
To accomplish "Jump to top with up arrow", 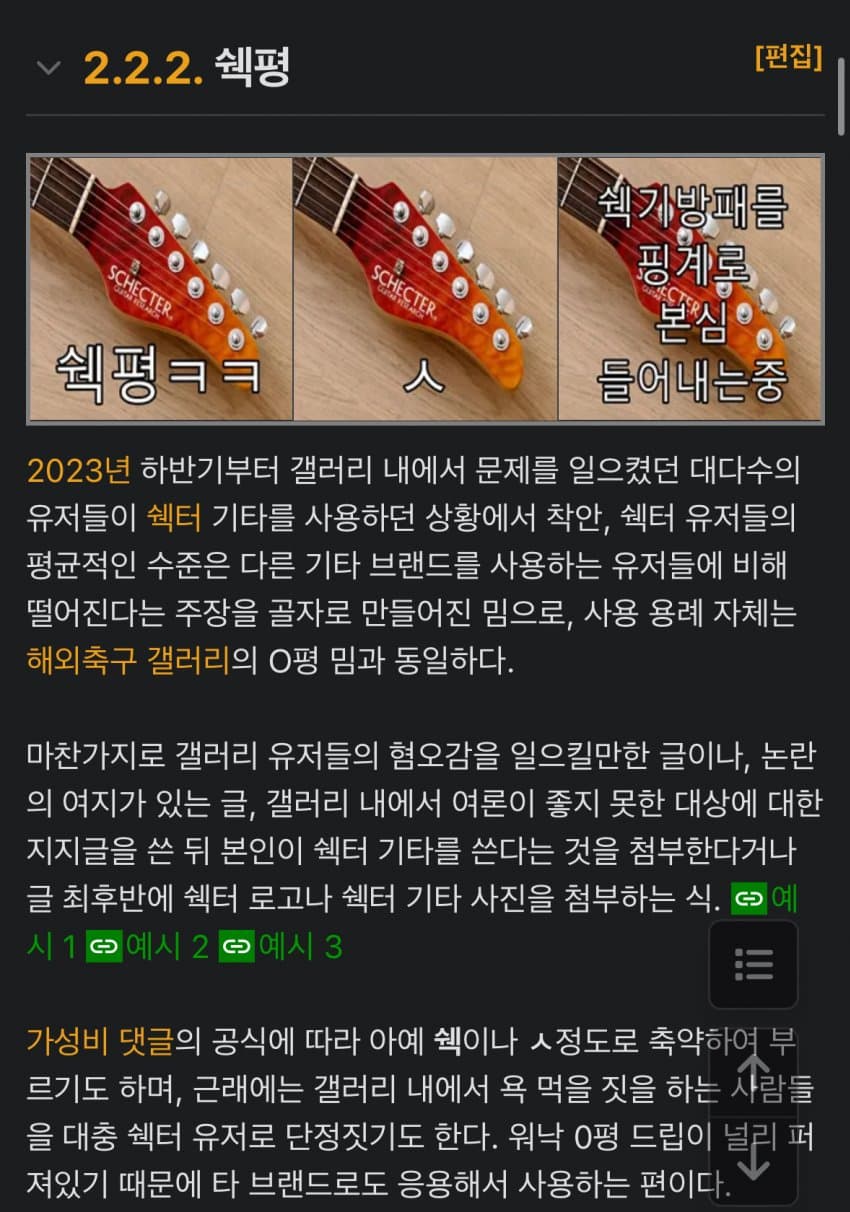I will click(753, 1068).
